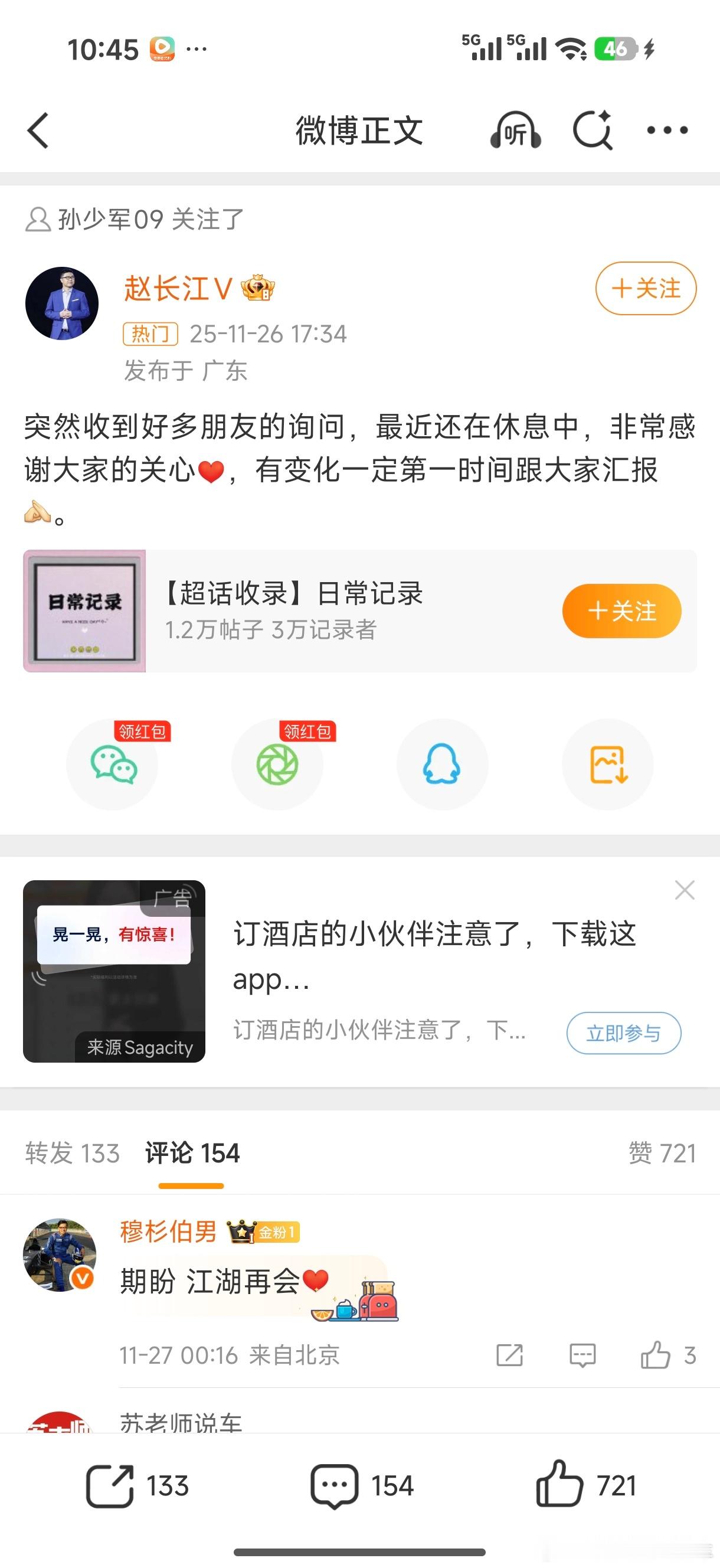Open 赵长江's profile link
The height and width of the screenshot is (1568, 720).
175,288
